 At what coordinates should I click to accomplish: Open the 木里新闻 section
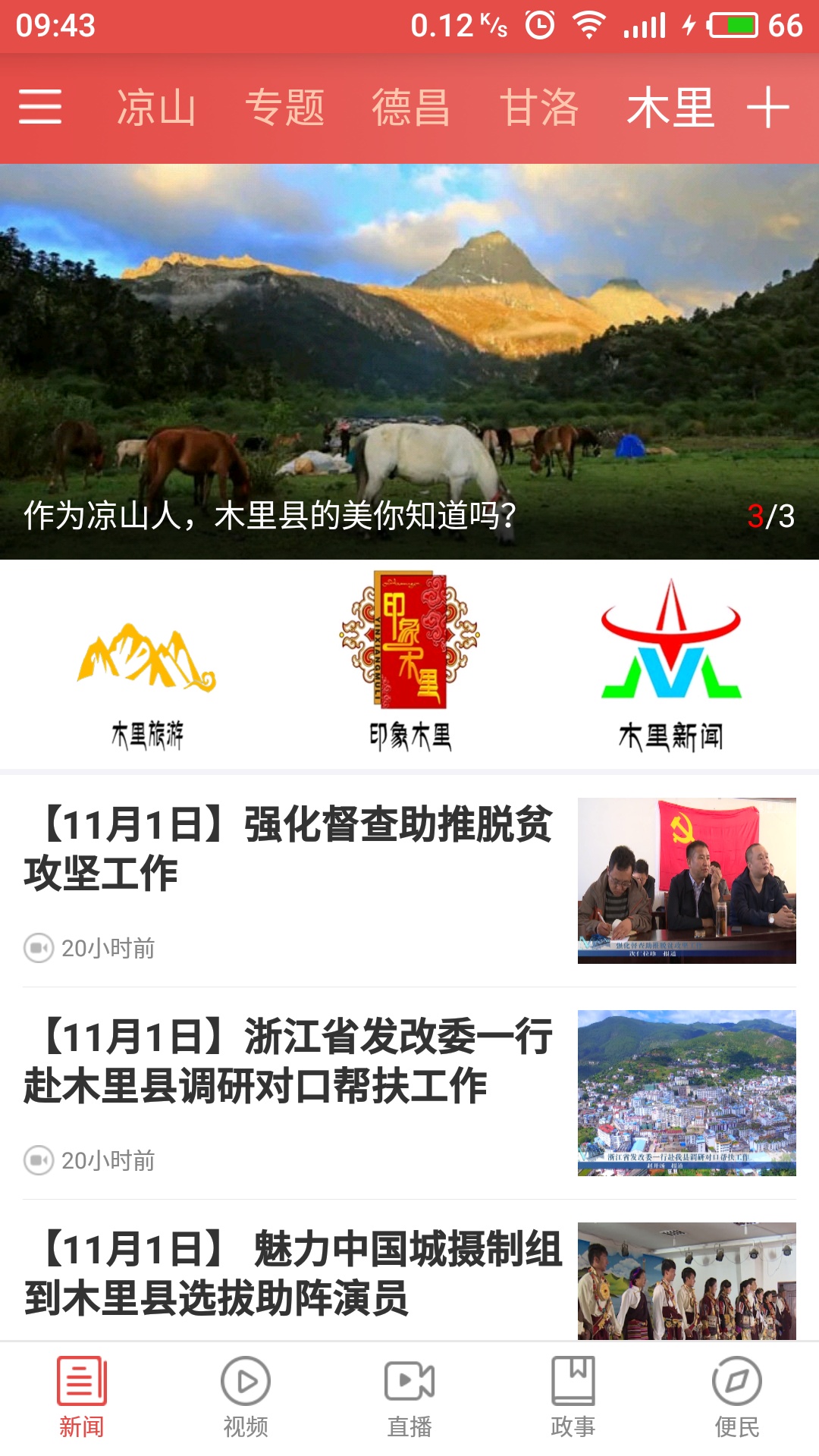[x=670, y=664]
